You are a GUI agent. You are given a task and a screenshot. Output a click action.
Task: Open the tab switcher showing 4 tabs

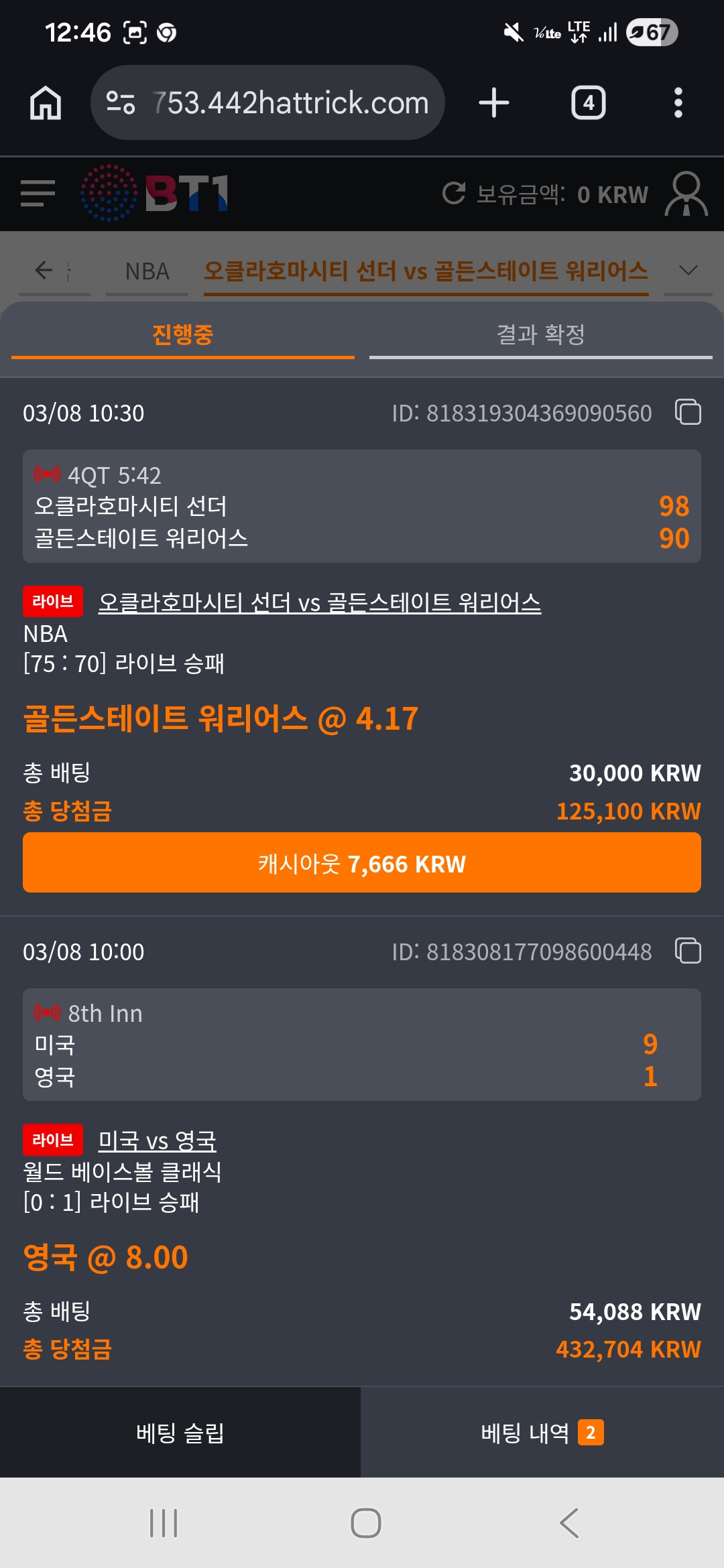(588, 103)
